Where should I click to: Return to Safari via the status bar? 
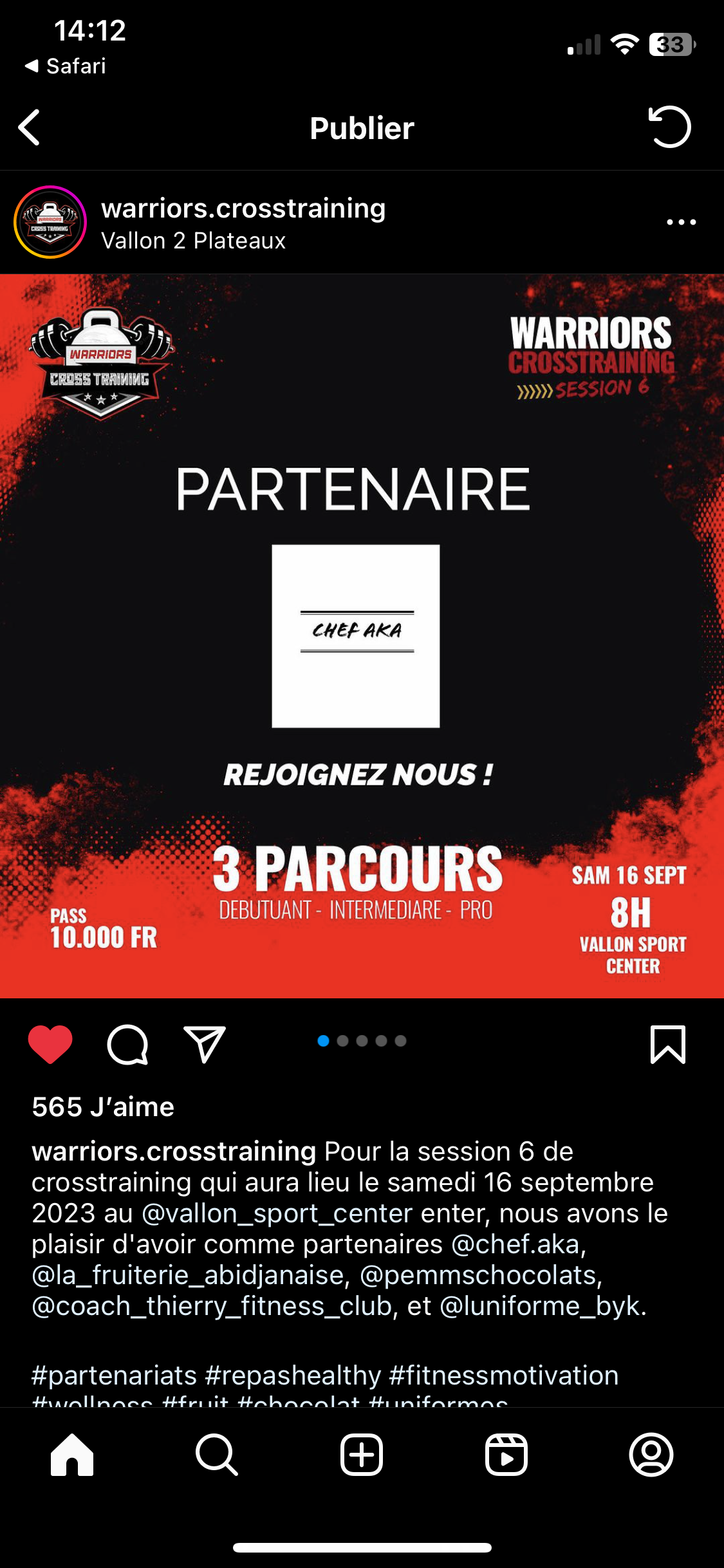click(66, 66)
